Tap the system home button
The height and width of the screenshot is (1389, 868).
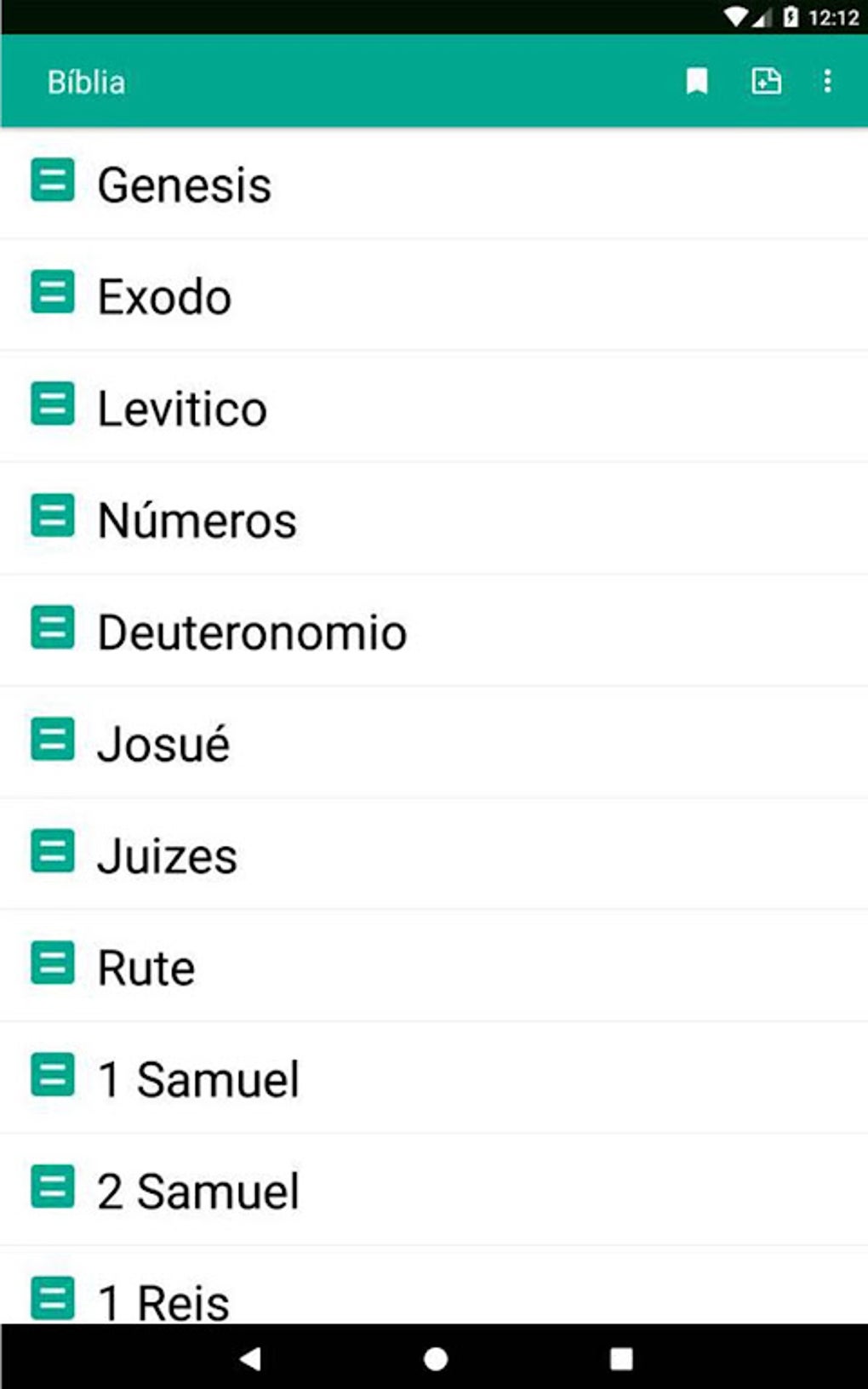(x=435, y=1358)
